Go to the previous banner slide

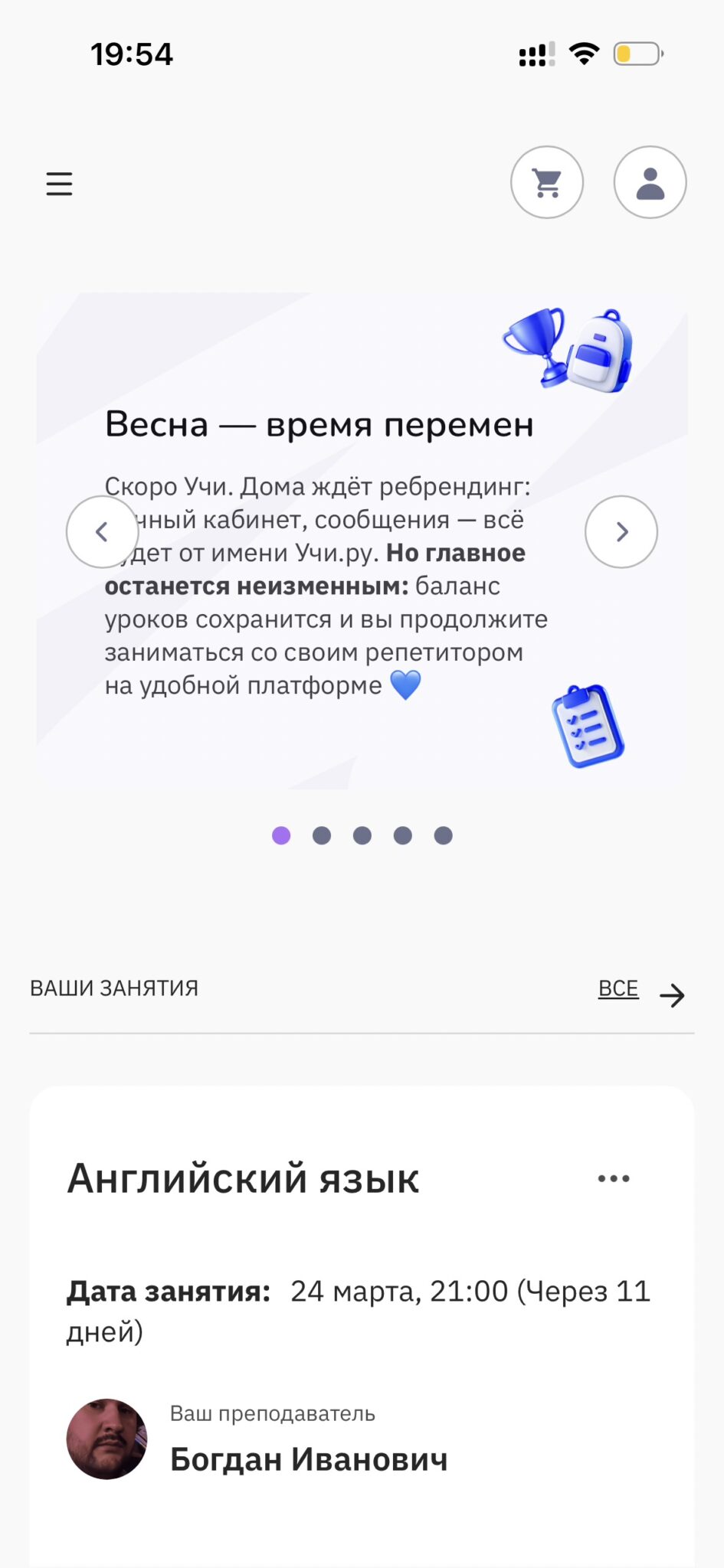(x=102, y=531)
